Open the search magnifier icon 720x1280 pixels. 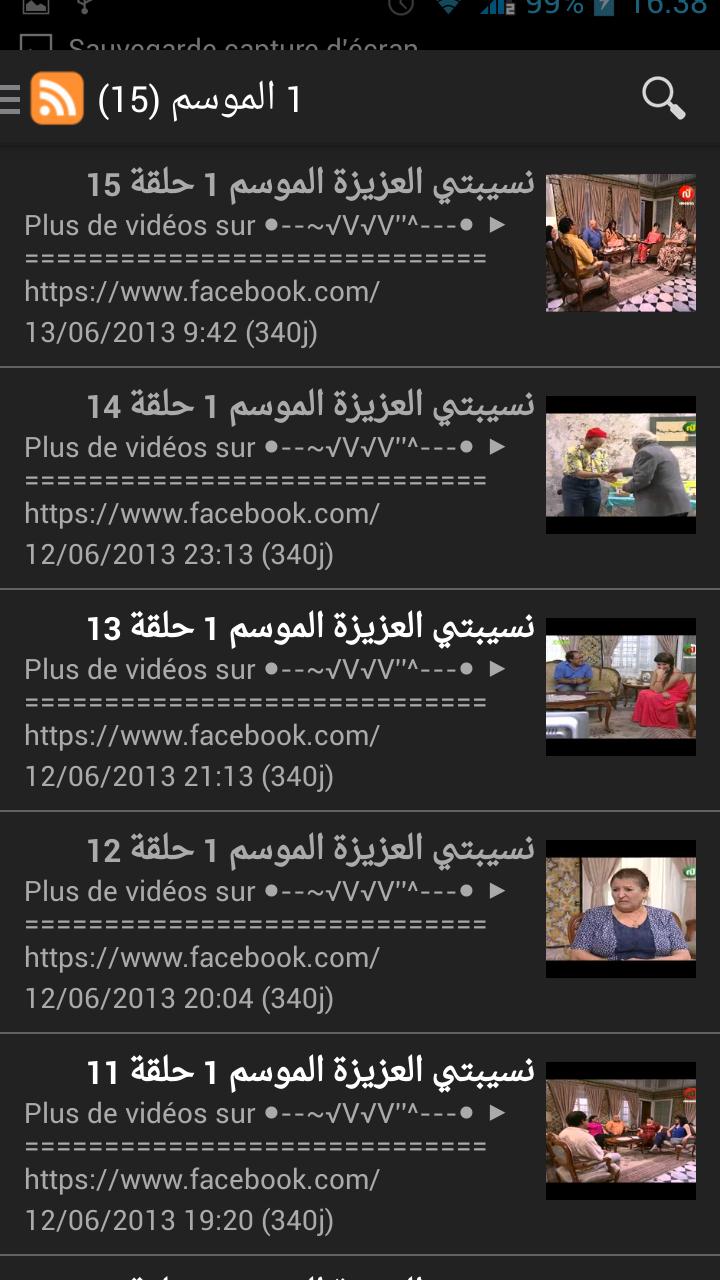click(x=663, y=98)
